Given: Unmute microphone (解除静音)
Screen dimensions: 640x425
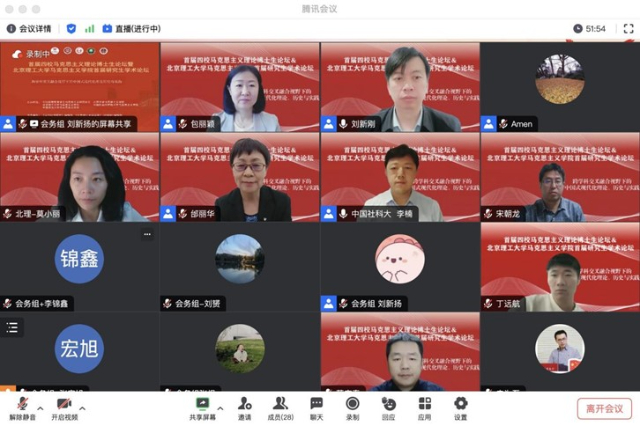Looking at the screenshot, I should [x=20, y=405].
